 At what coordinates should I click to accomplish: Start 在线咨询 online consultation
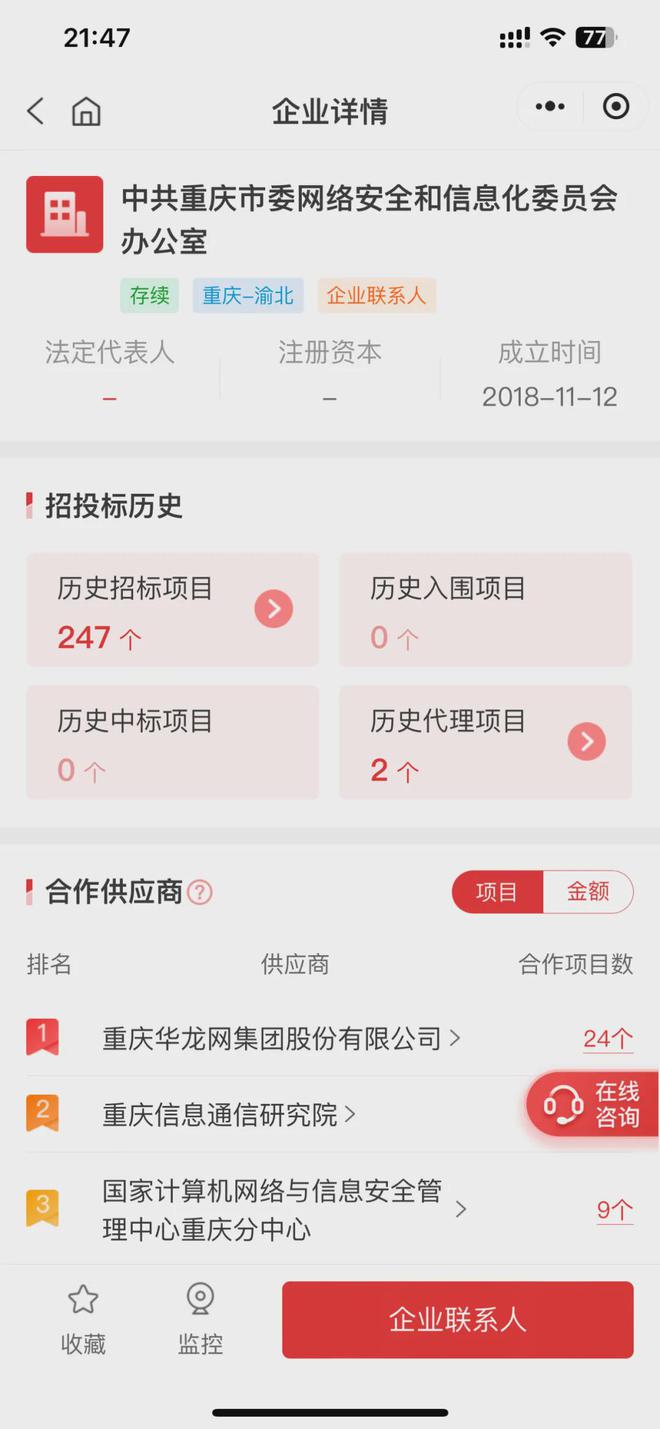593,1105
